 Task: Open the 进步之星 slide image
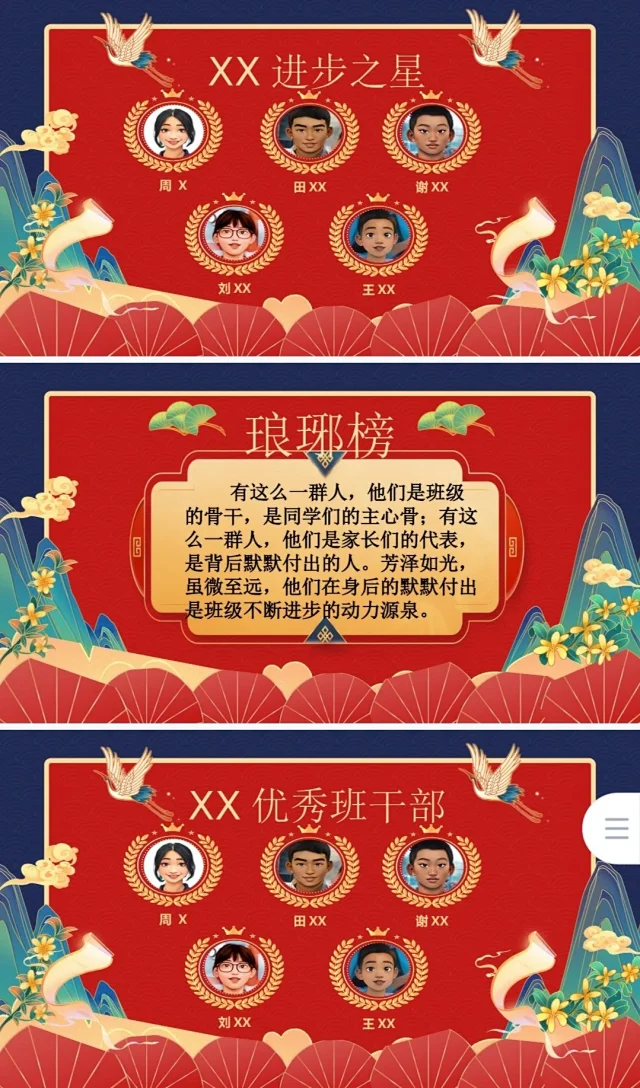[x=320, y=180]
